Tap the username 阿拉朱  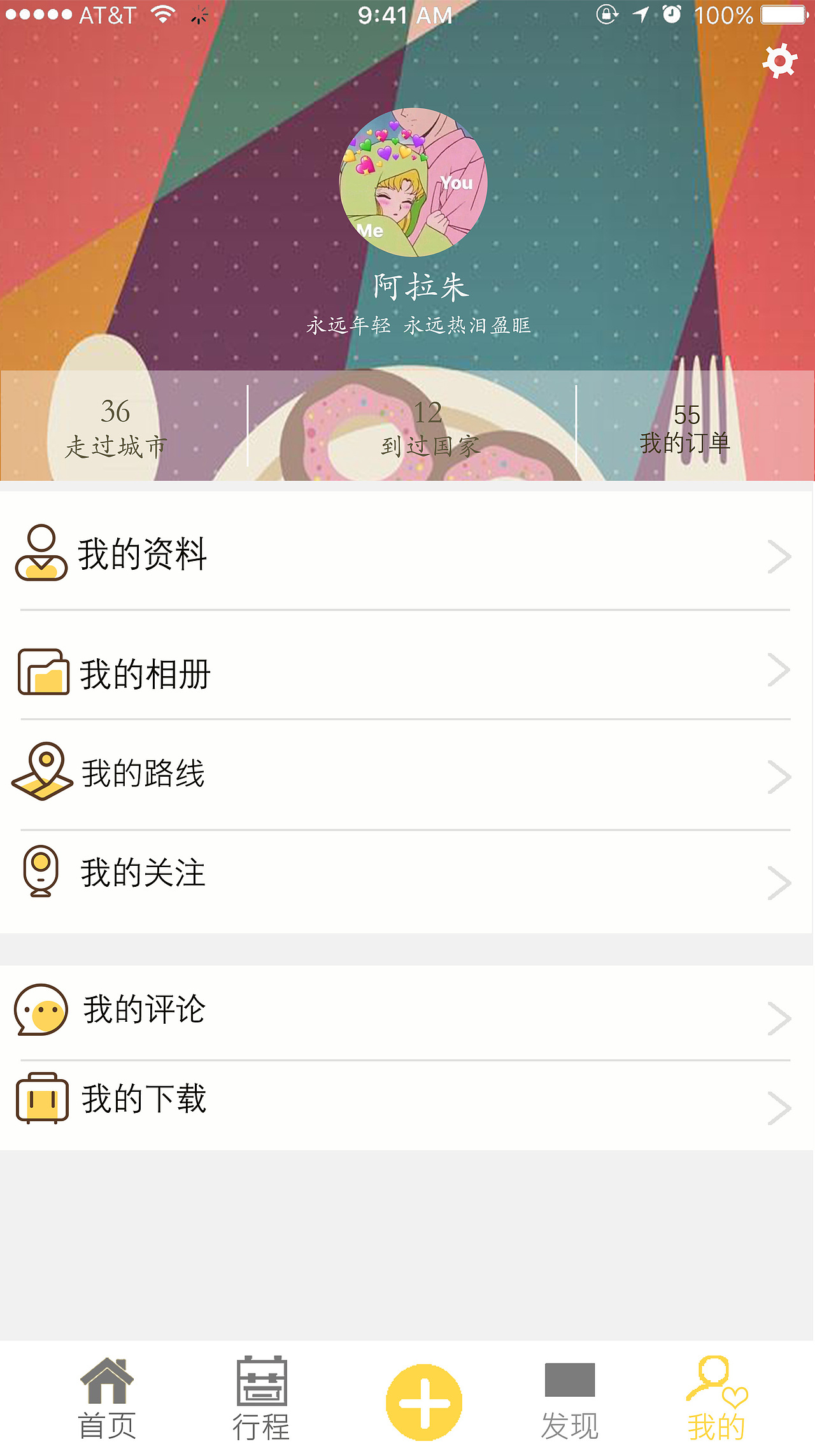(x=420, y=288)
